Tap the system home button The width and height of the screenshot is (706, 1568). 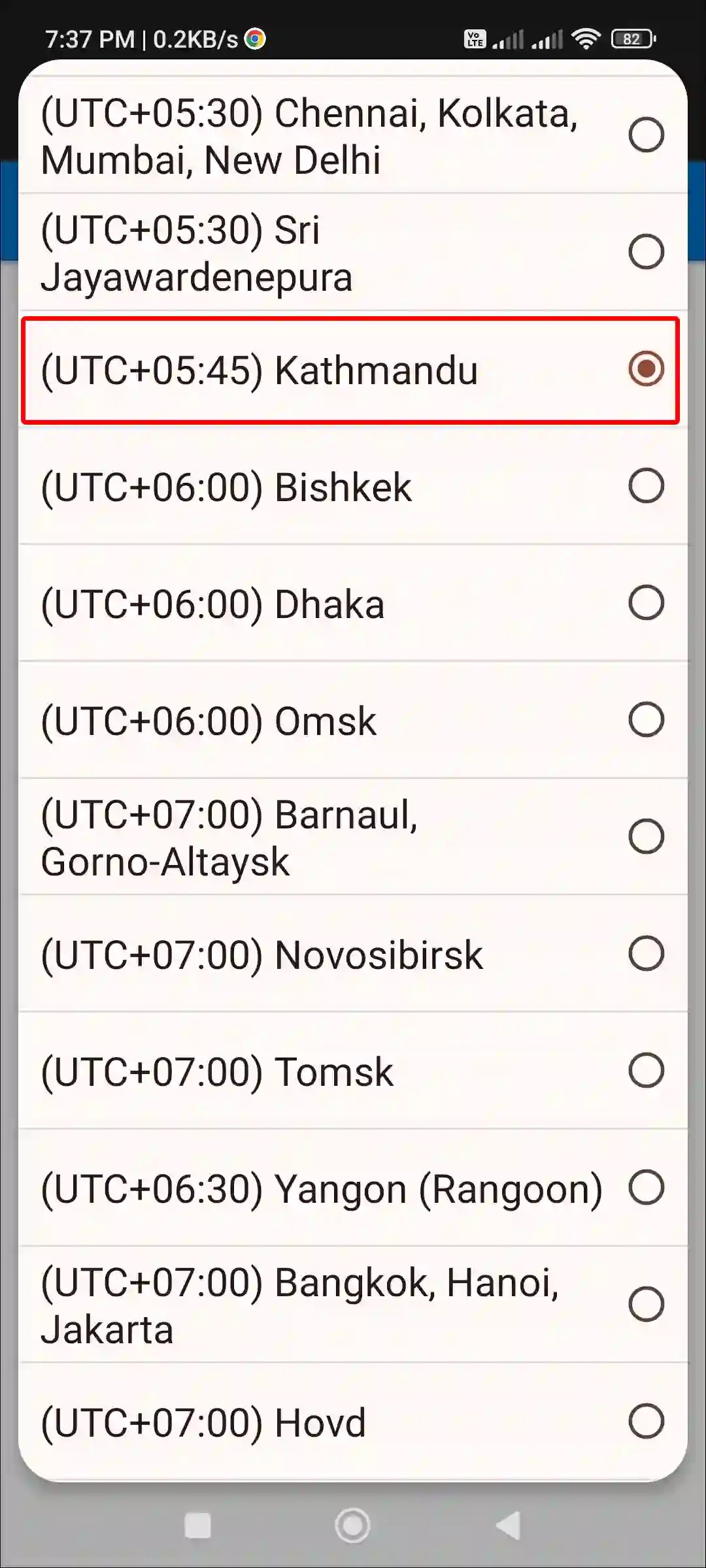(352, 1526)
